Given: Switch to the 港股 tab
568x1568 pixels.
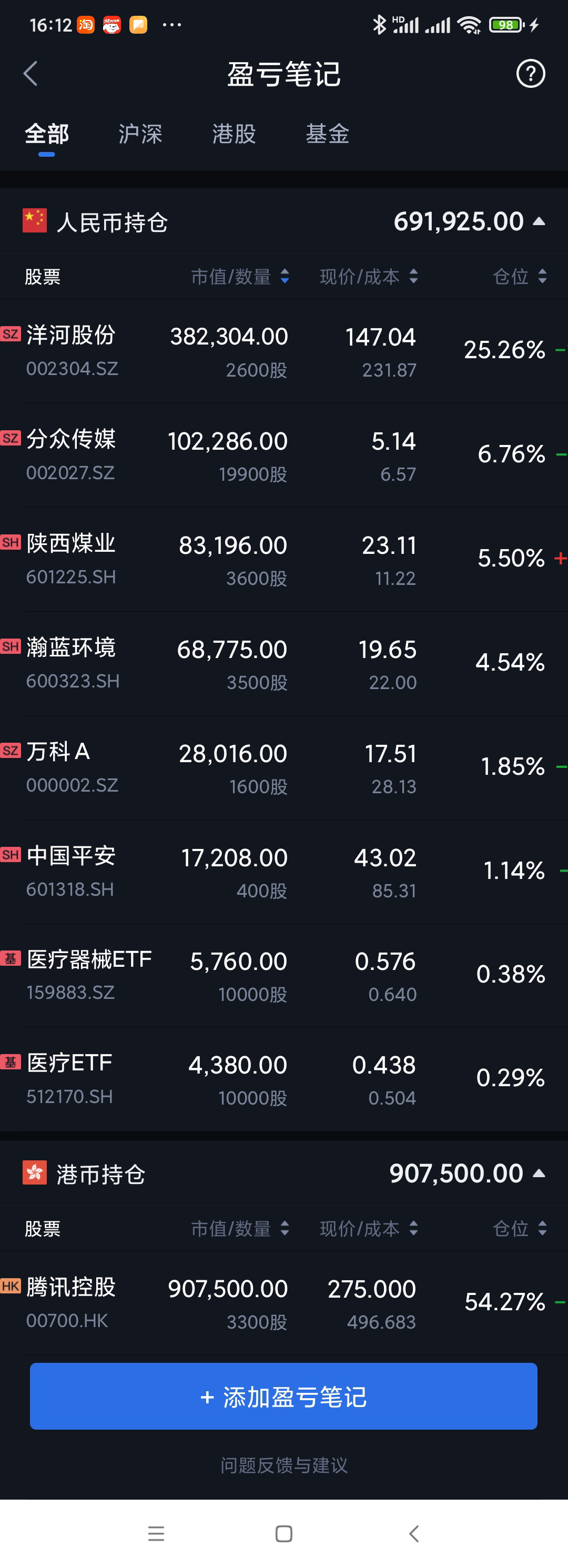Looking at the screenshot, I should pyautogui.click(x=234, y=134).
